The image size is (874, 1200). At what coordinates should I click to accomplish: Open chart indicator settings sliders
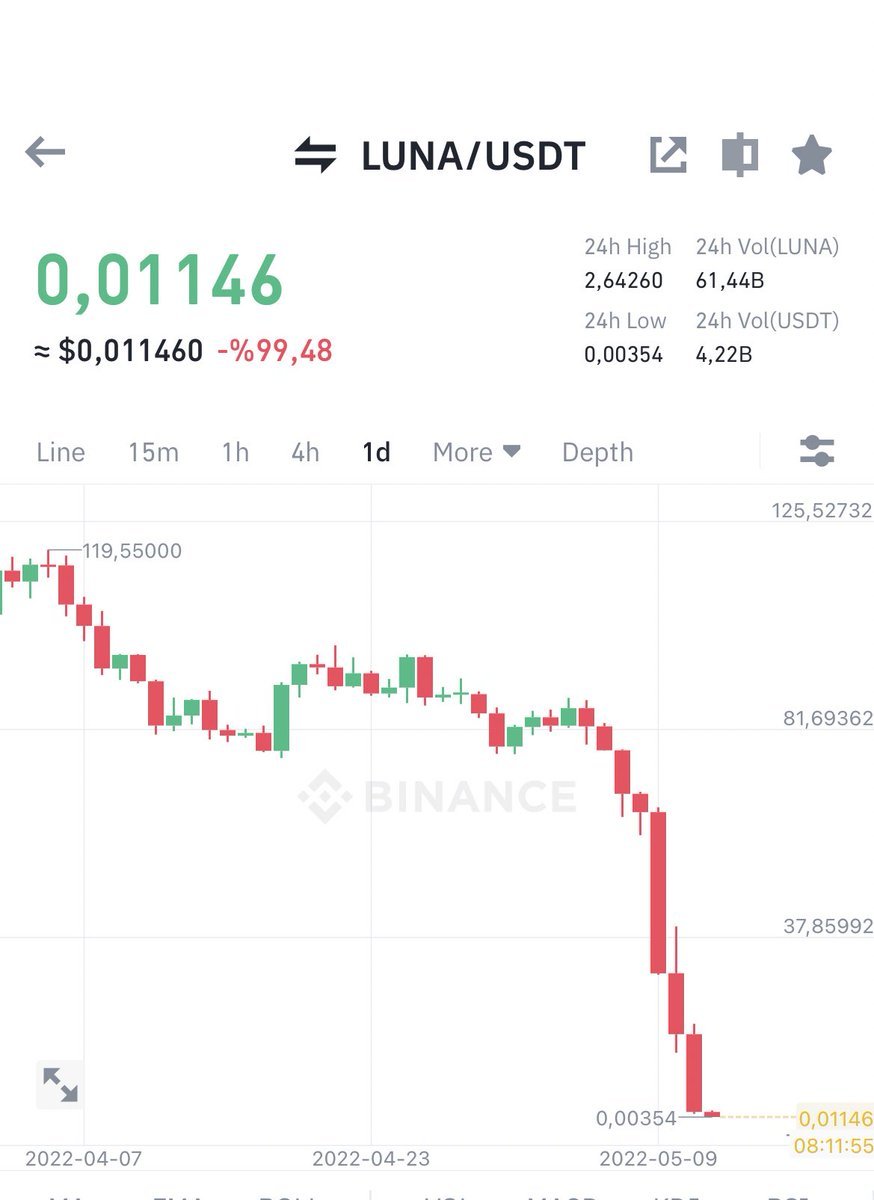pyautogui.click(x=817, y=452)
